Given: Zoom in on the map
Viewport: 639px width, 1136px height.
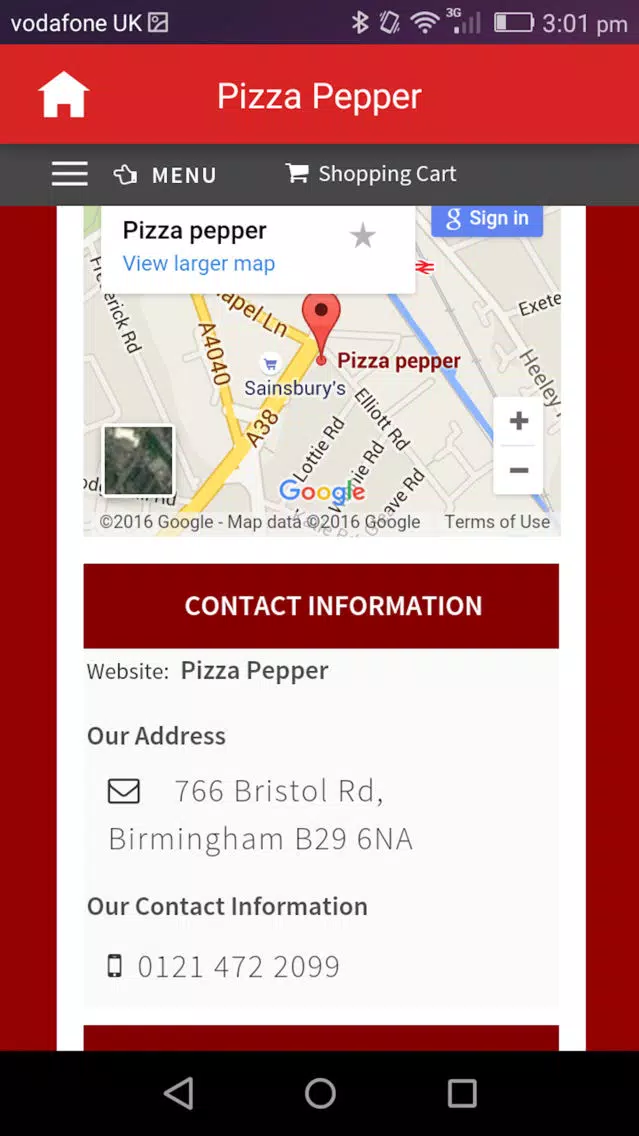Looking at the screenshot, I should (x=519, y=421).
